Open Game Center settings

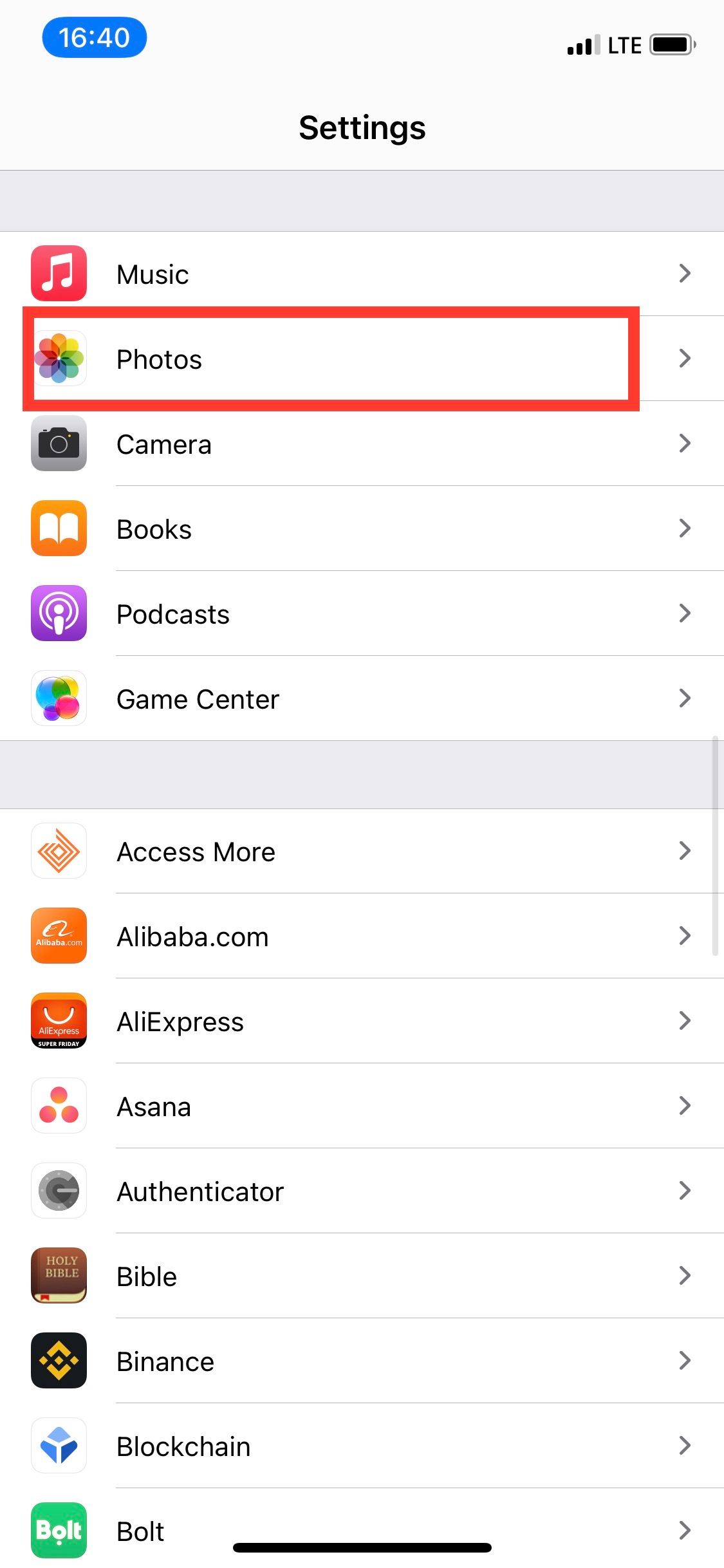(x=362, y=699)
